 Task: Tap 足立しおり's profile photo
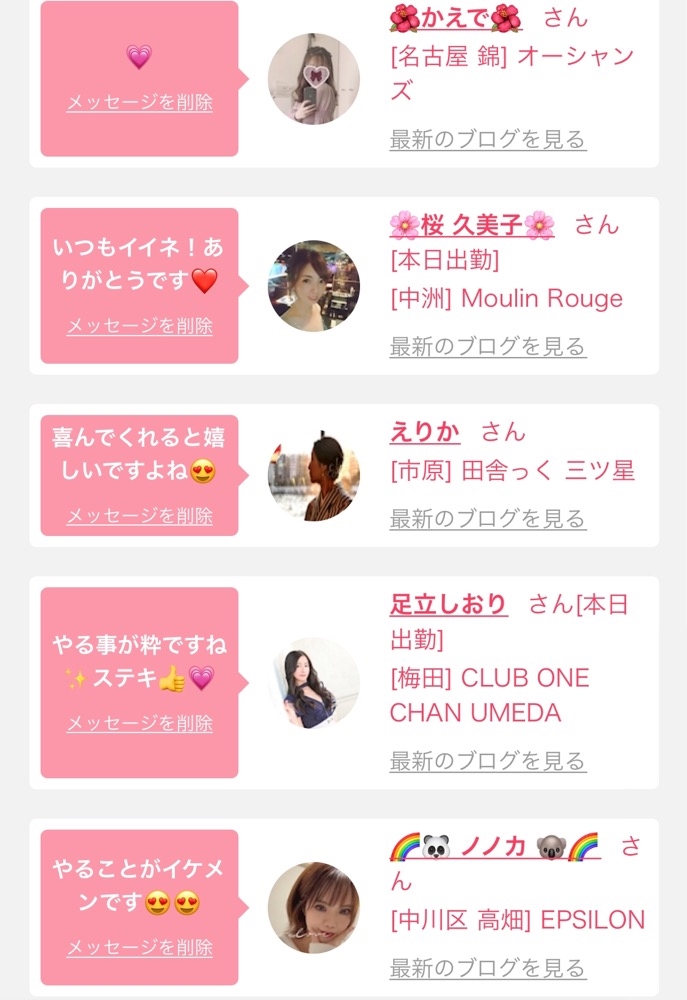coord(314,683)
